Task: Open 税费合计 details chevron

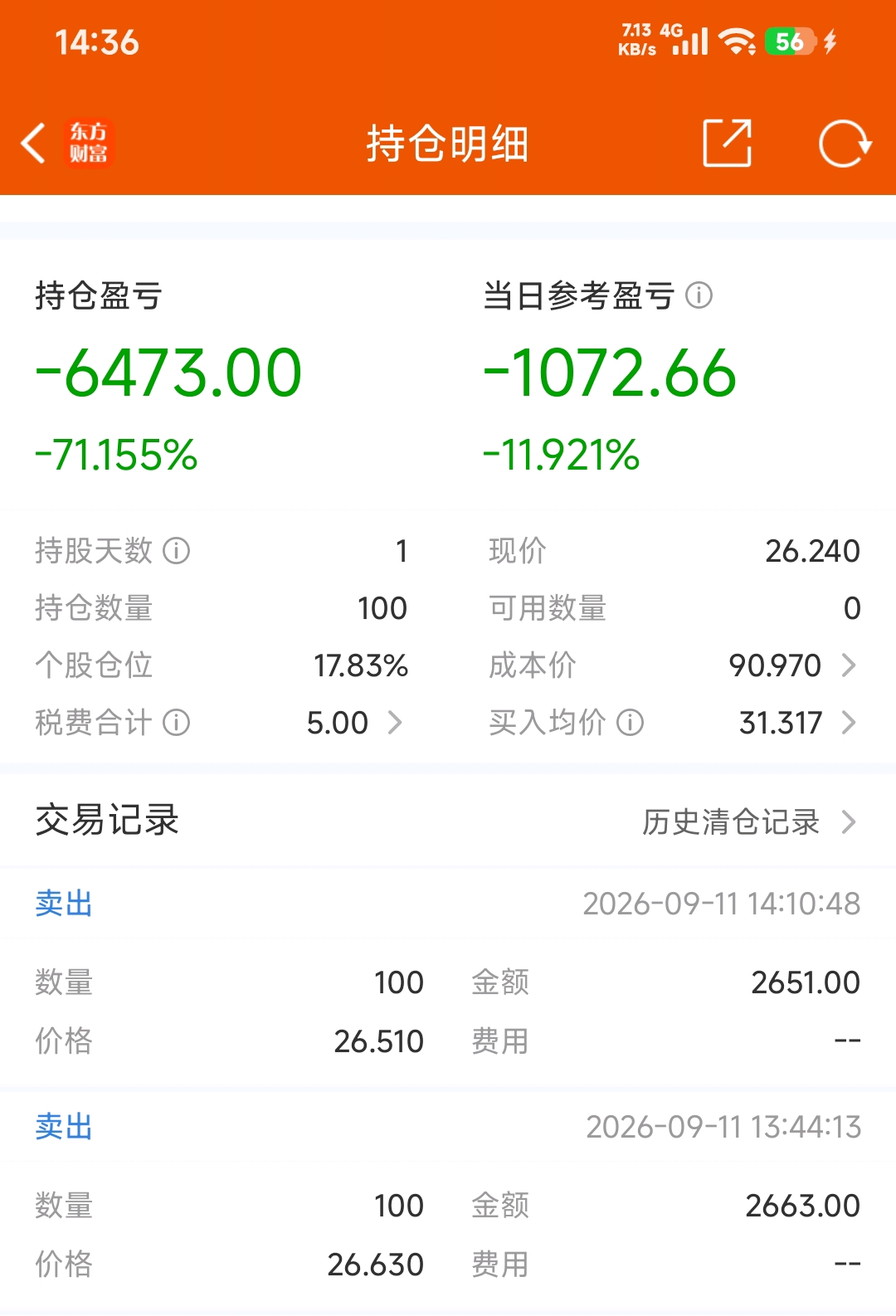Action: point(396,723)
